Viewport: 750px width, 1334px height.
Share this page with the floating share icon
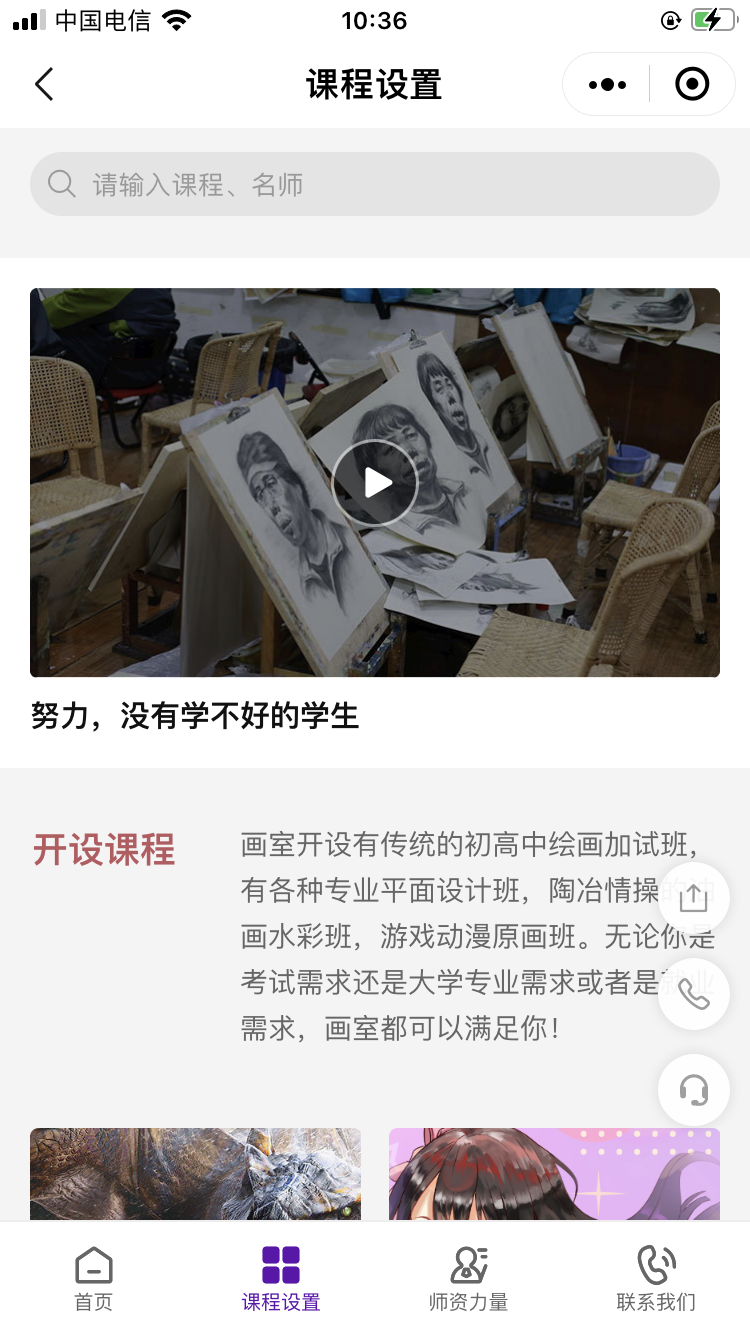pos(693,898)
